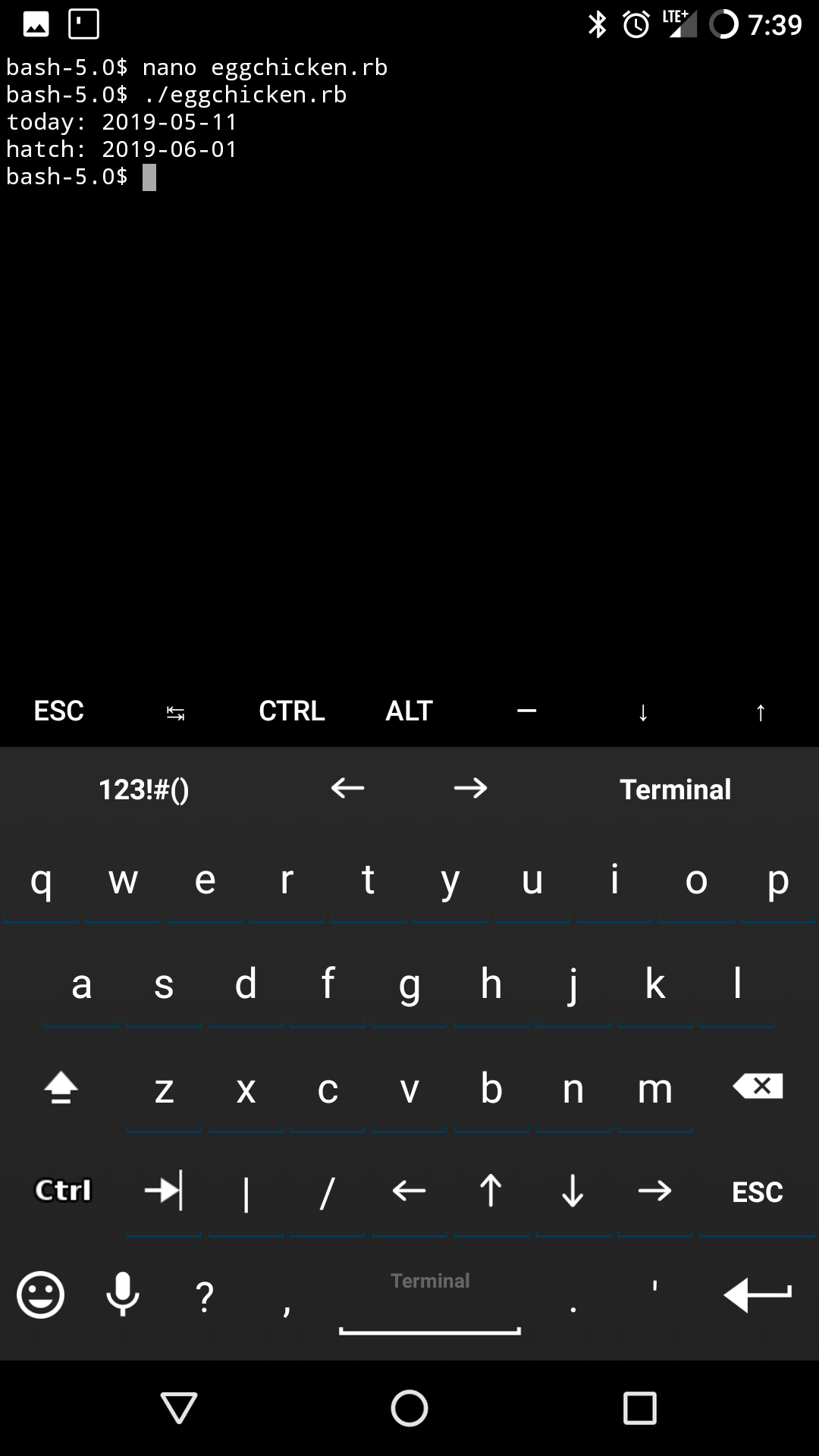The width and height of the screenshot is (819, 1456).
Task: Tap the forward slash key
Action: [x=328, y=1193]
